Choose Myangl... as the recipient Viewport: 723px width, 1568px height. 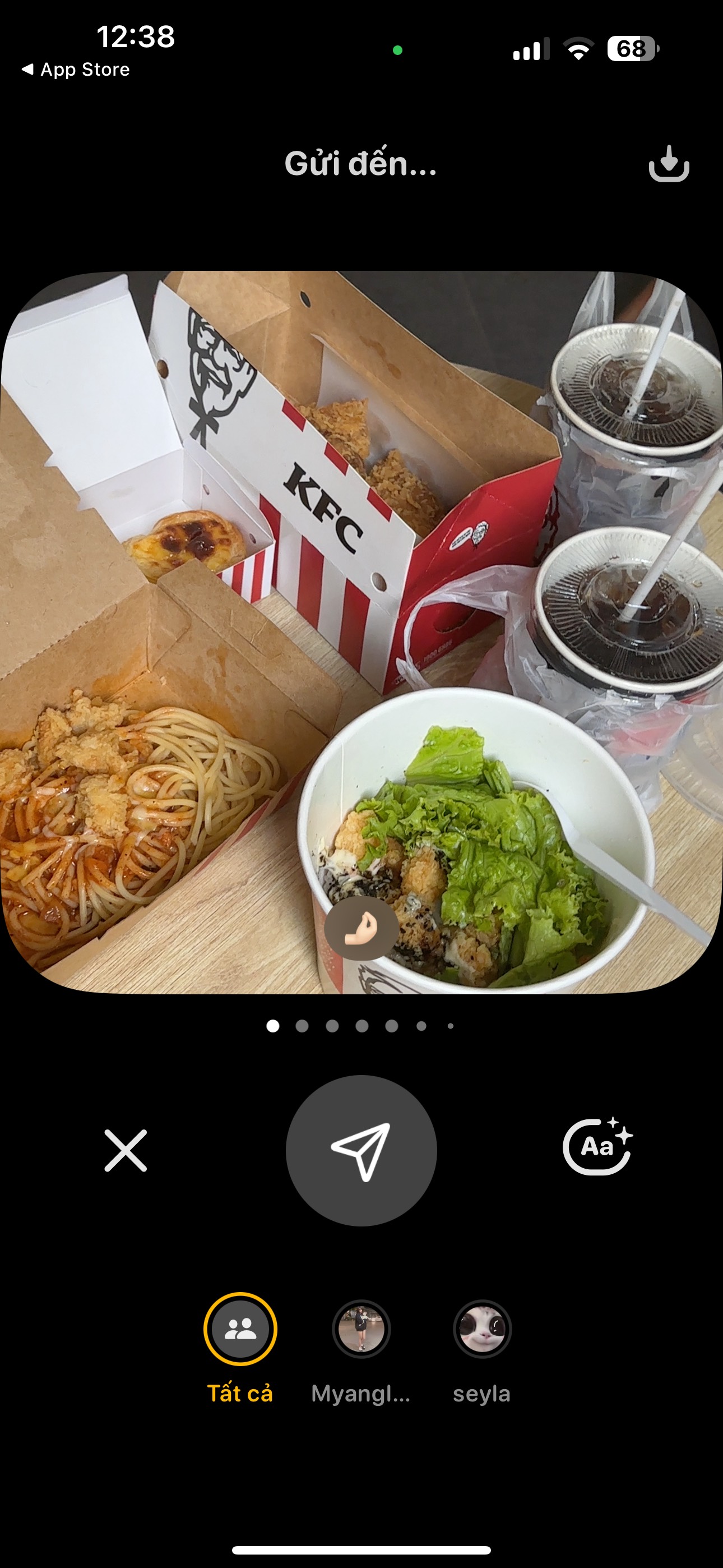[x=361, y=1330]
